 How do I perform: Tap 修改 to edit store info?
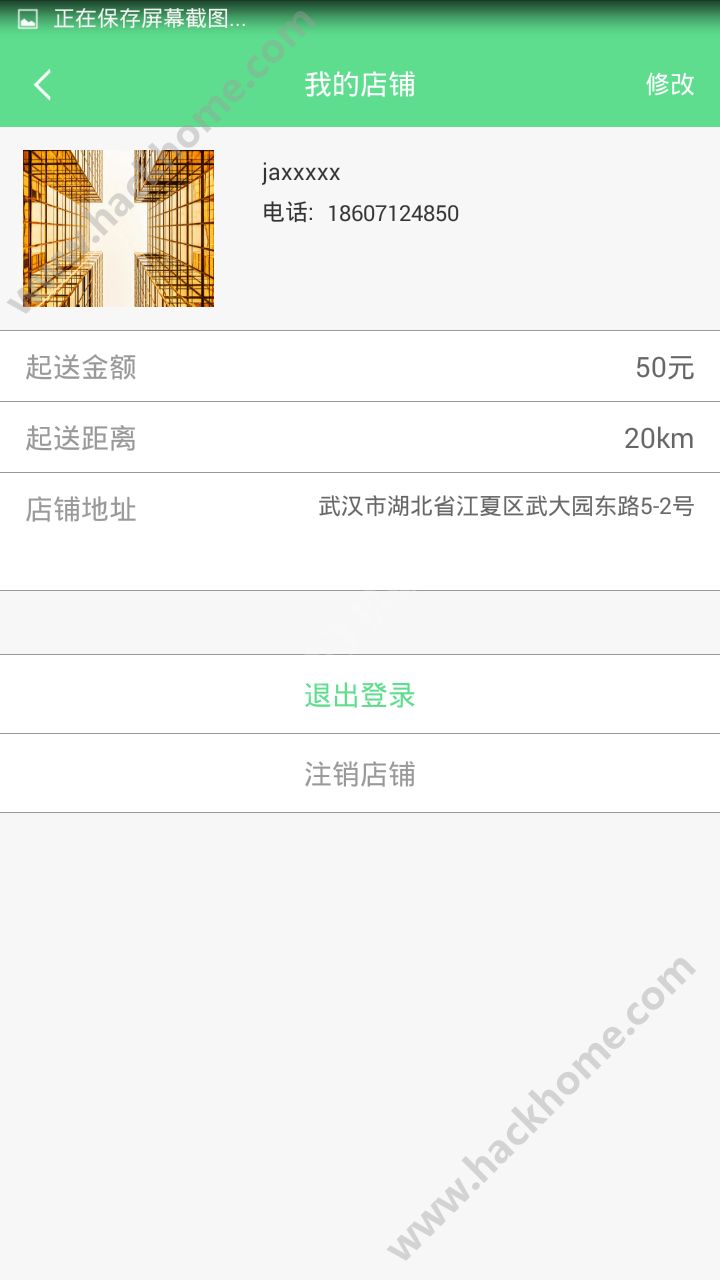669,84
